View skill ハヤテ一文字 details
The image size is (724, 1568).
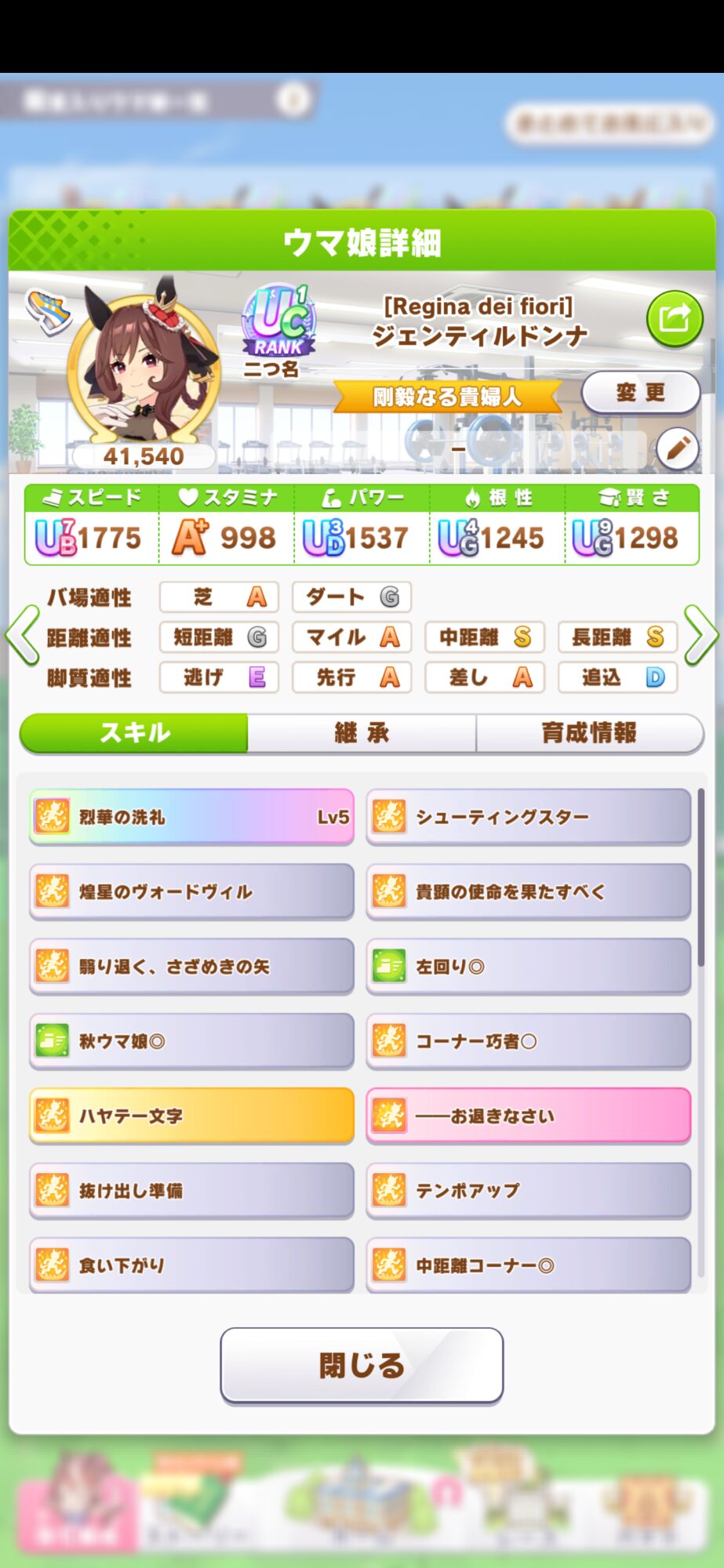191,1116
